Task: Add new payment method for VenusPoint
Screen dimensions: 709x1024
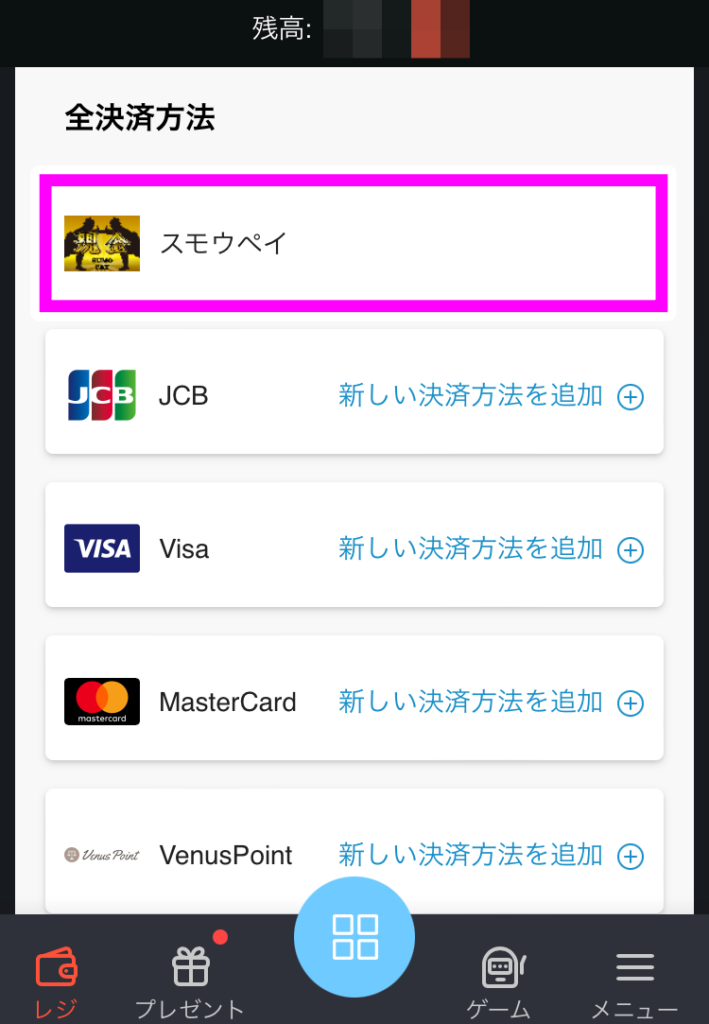Action: coord(490,855)
